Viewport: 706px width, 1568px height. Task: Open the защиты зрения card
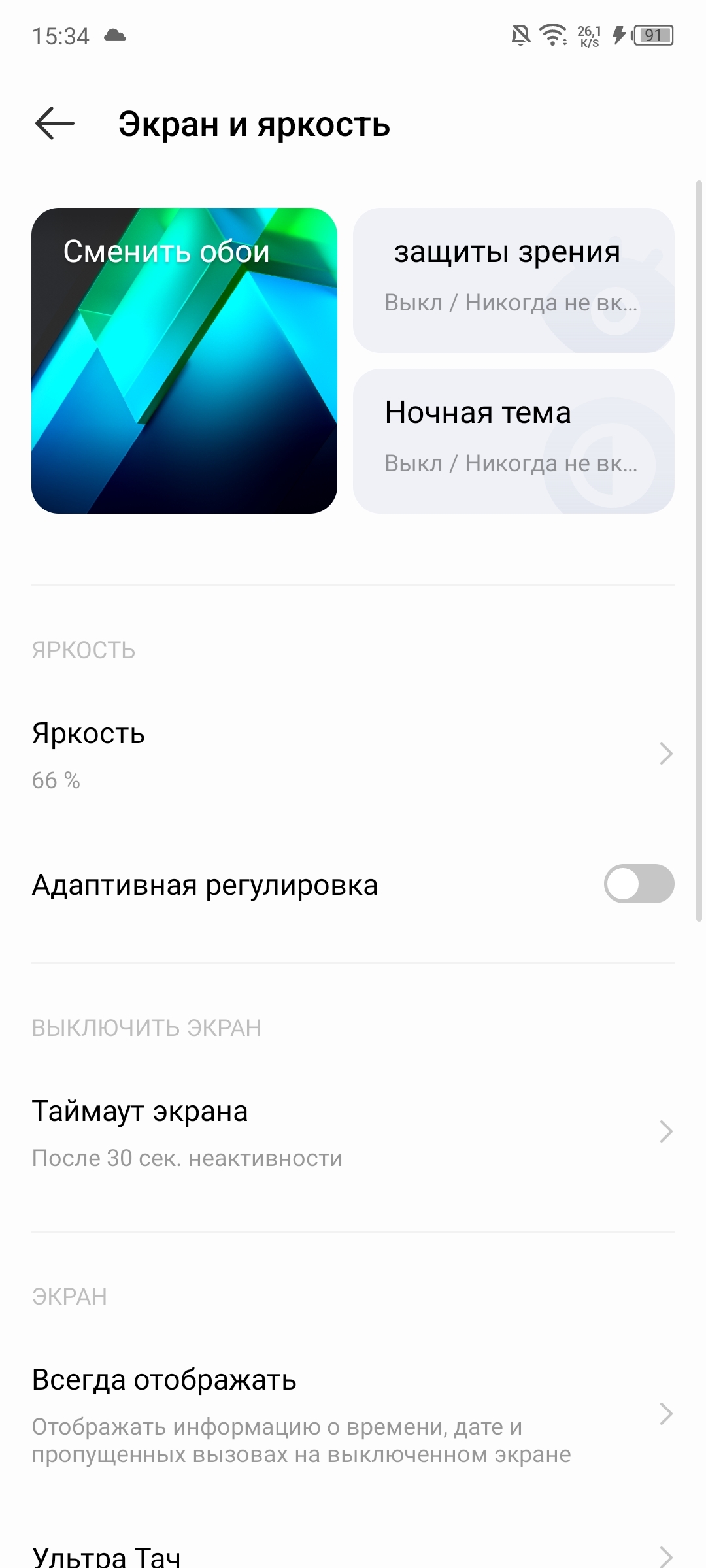pyautogui.click(x=513, y=280)
